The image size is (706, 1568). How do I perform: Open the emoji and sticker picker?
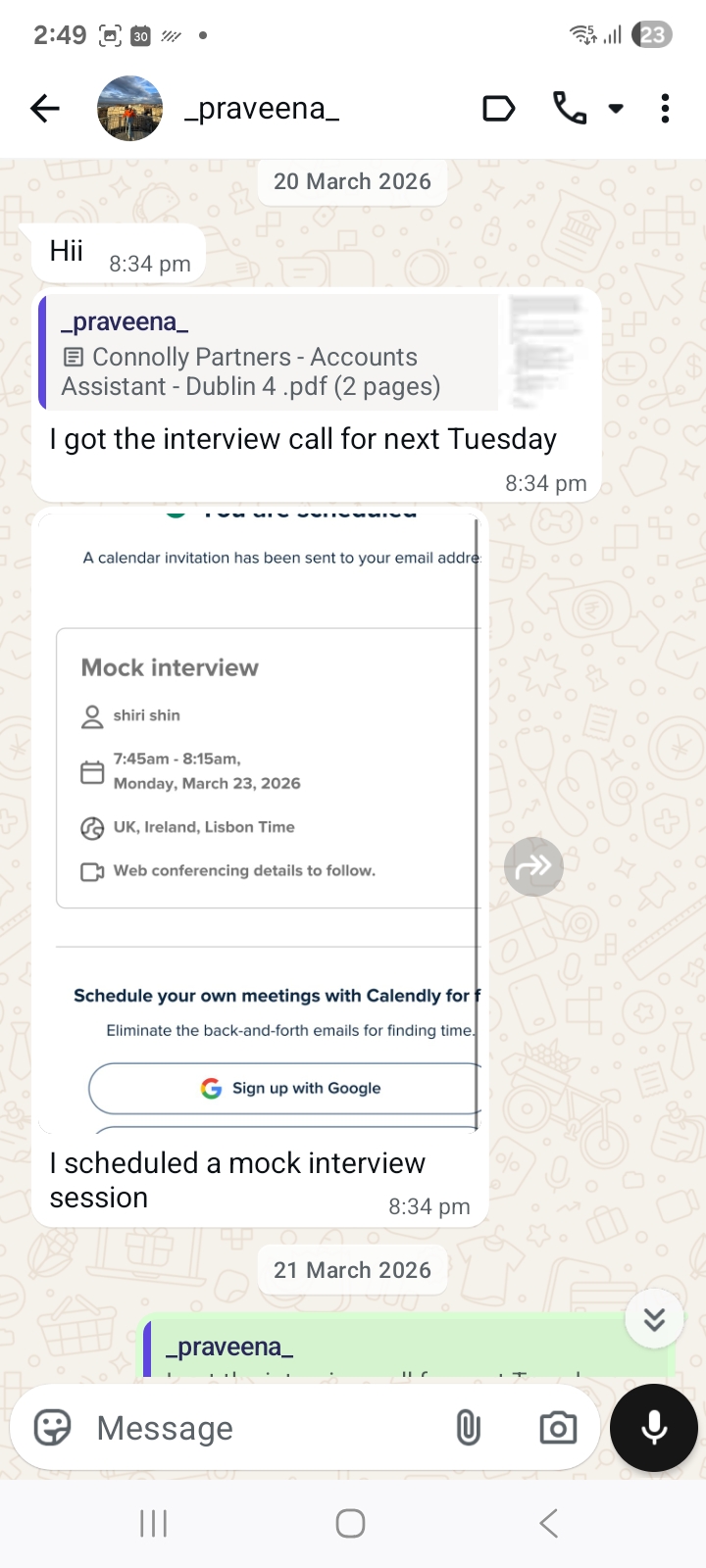tap(53, 1428)
